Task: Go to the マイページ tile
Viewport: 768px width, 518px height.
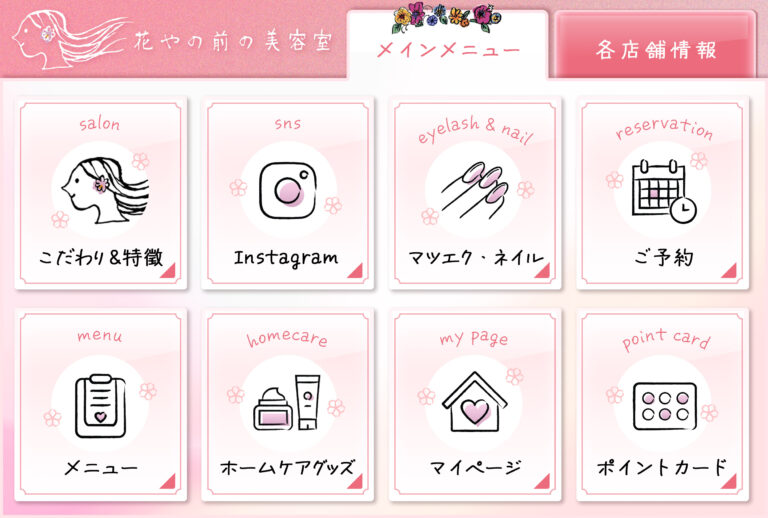Action: (475, 405)
